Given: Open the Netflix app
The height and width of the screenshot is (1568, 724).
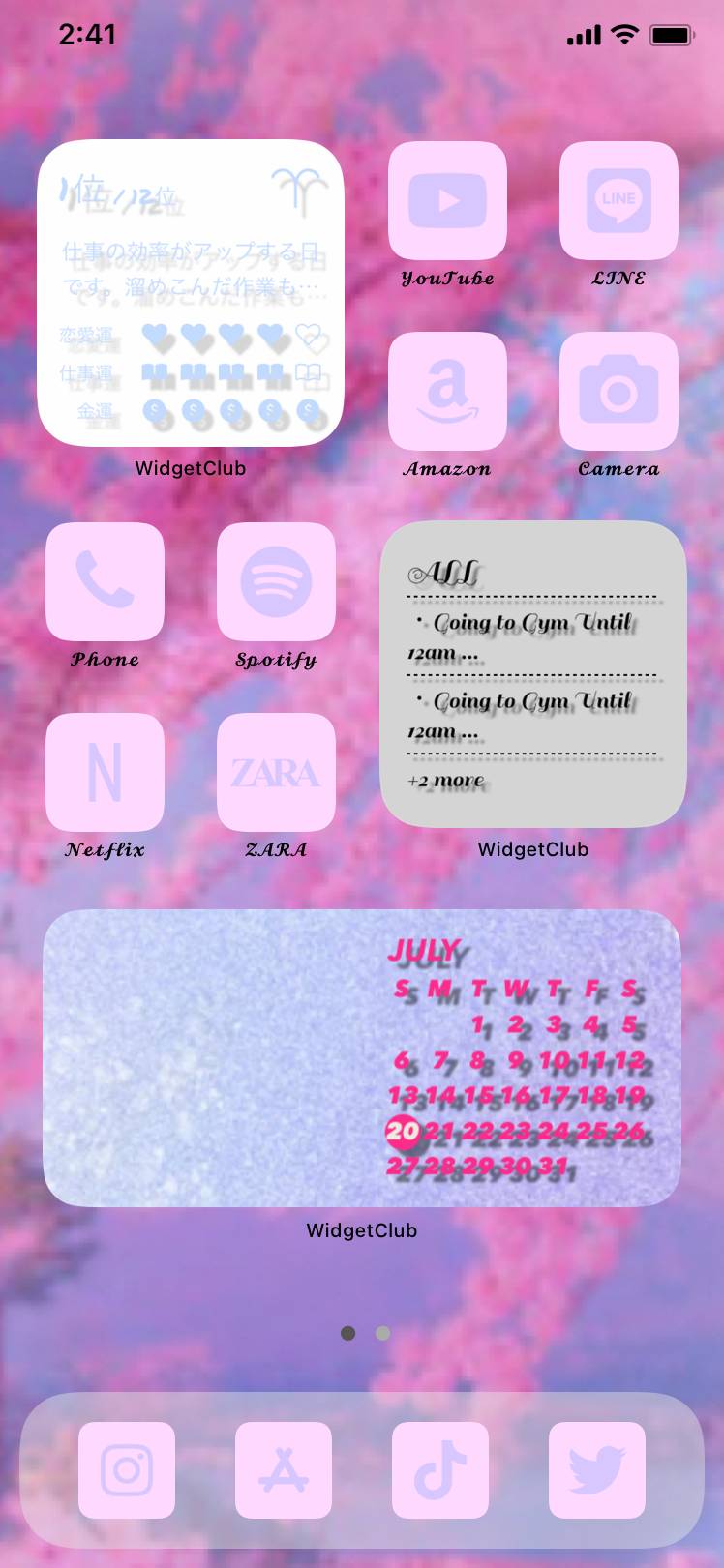Looking at the screenshot, I should 105,772.
